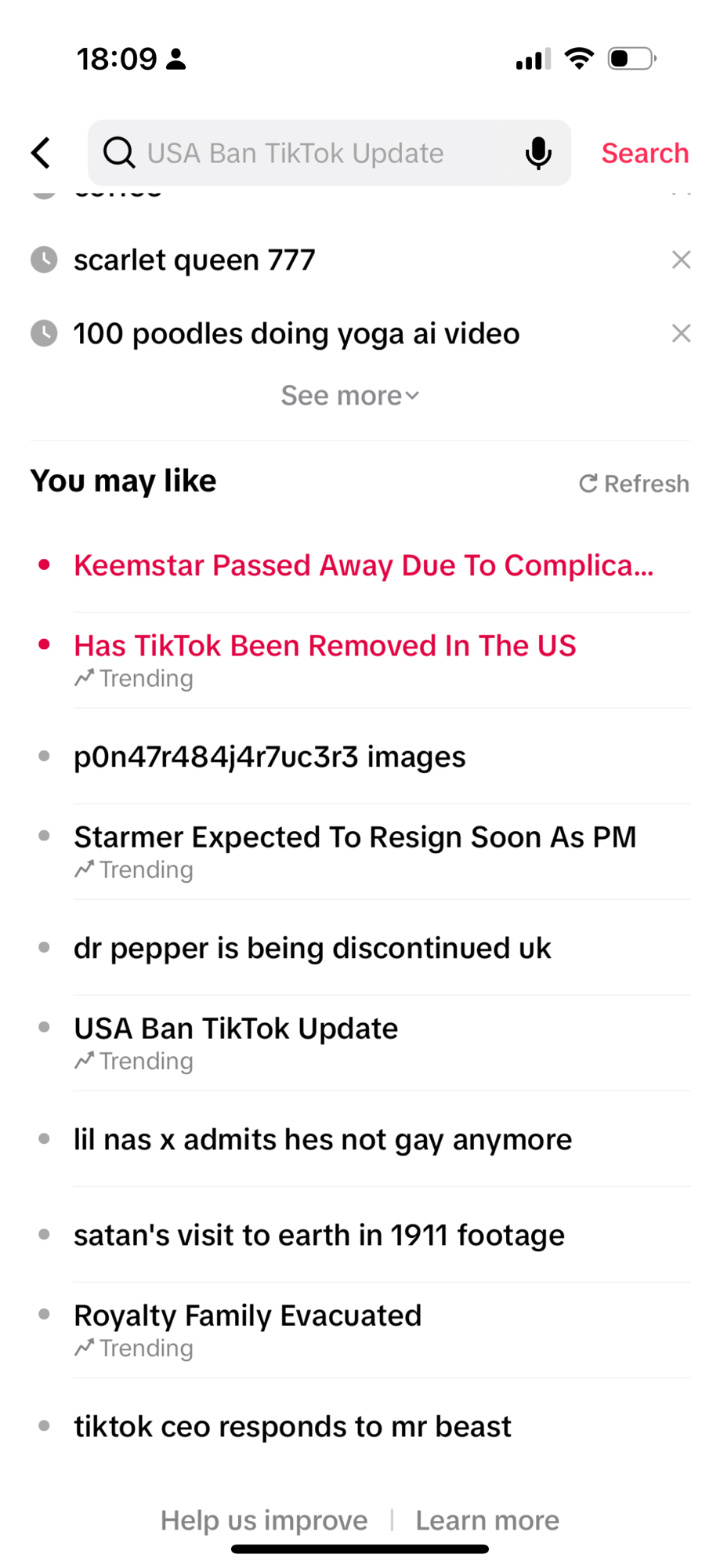Open the Learn more link
This screenshot has width=720, height=1568.
[x=487, y=1520]
